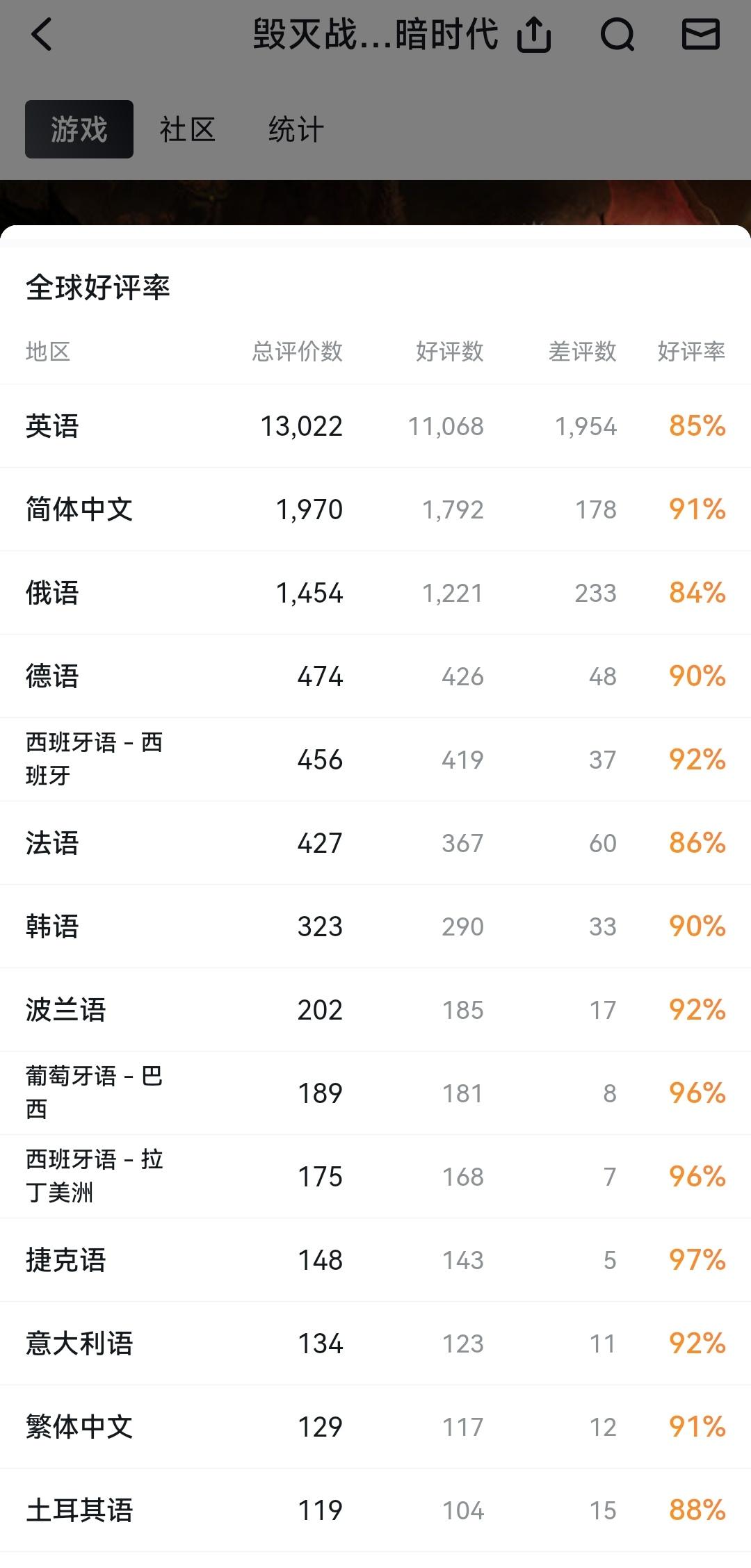The image size is (751, 1568).
Task: Switch to the 社区 tab
Action: [188, 130]
